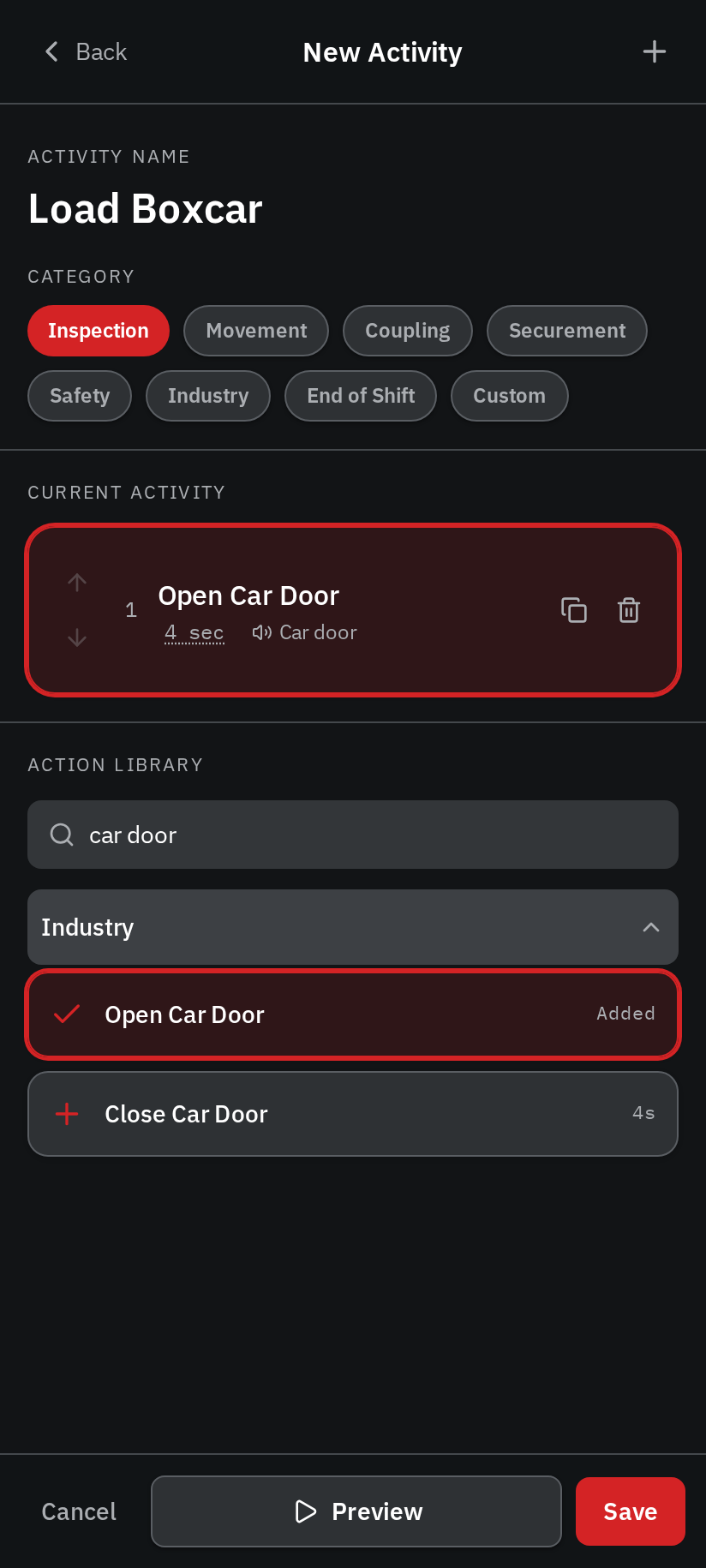Choose the Industry category chip
This screenshot has width=706, height=1568.
click(208, 396)
